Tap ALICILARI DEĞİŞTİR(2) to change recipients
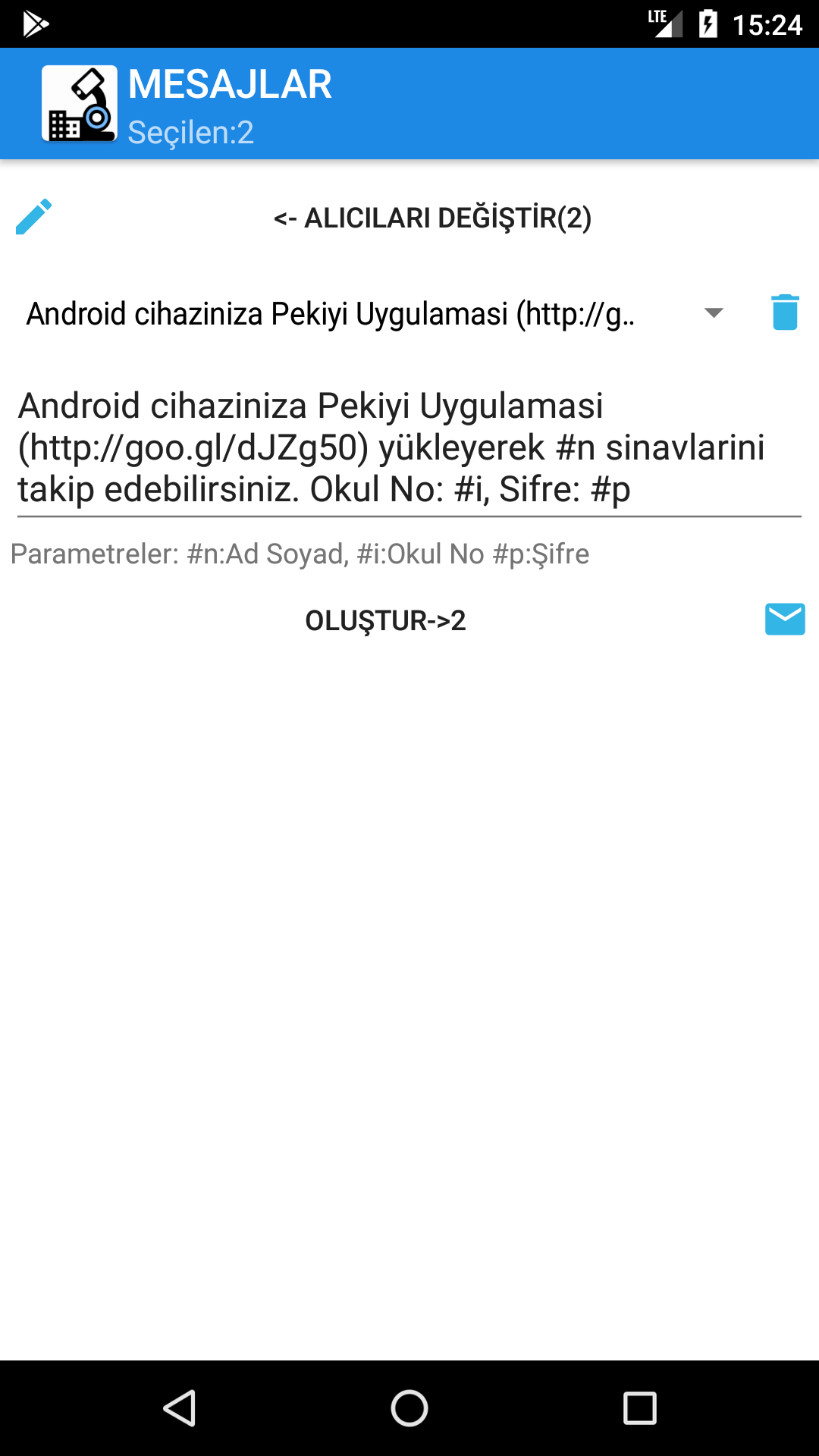Viewport: 819px width, 1456px height. pos(432,218)
